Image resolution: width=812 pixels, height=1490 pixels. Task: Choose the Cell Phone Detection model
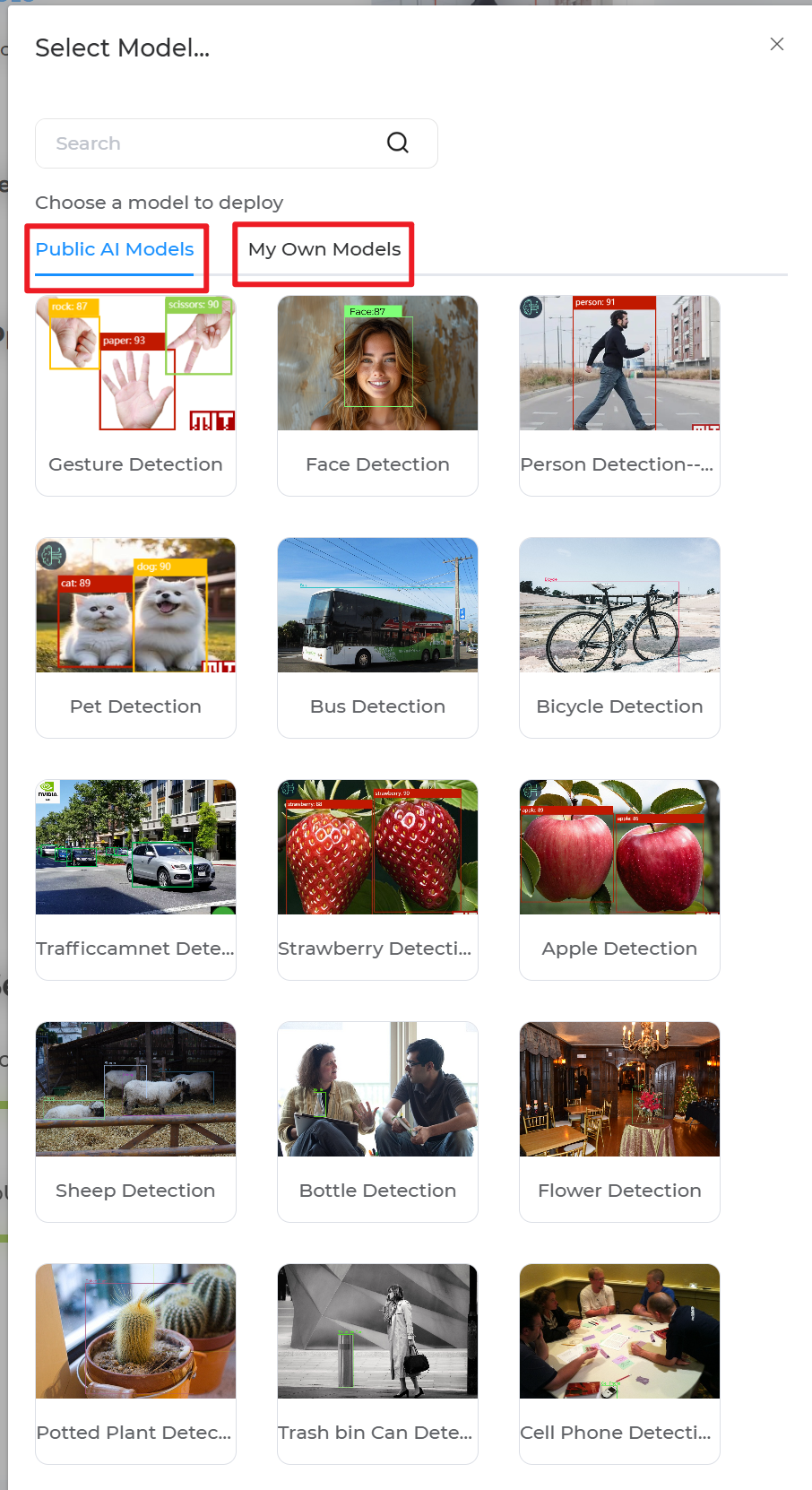(x=619, y=1364)
